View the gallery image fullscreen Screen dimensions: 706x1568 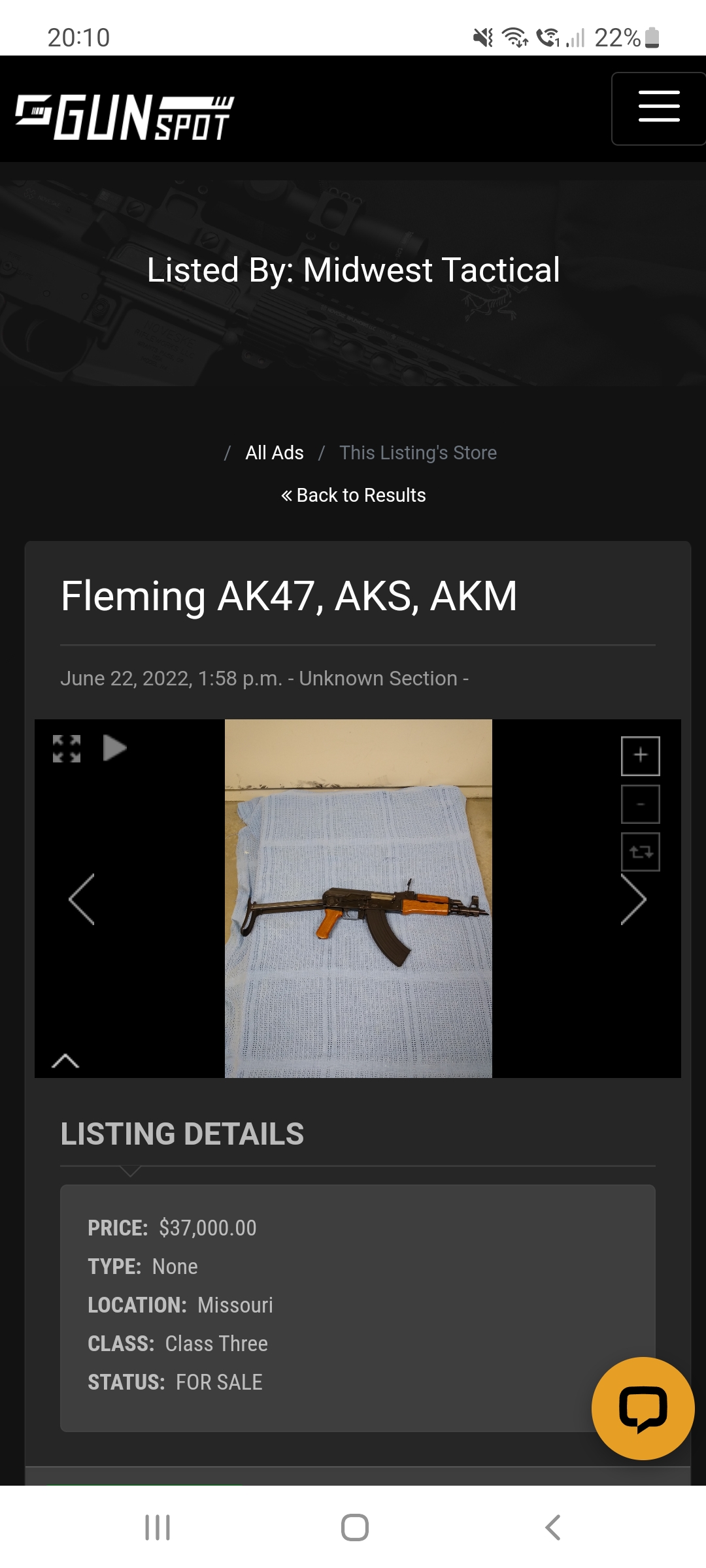(x=67, y=749)
